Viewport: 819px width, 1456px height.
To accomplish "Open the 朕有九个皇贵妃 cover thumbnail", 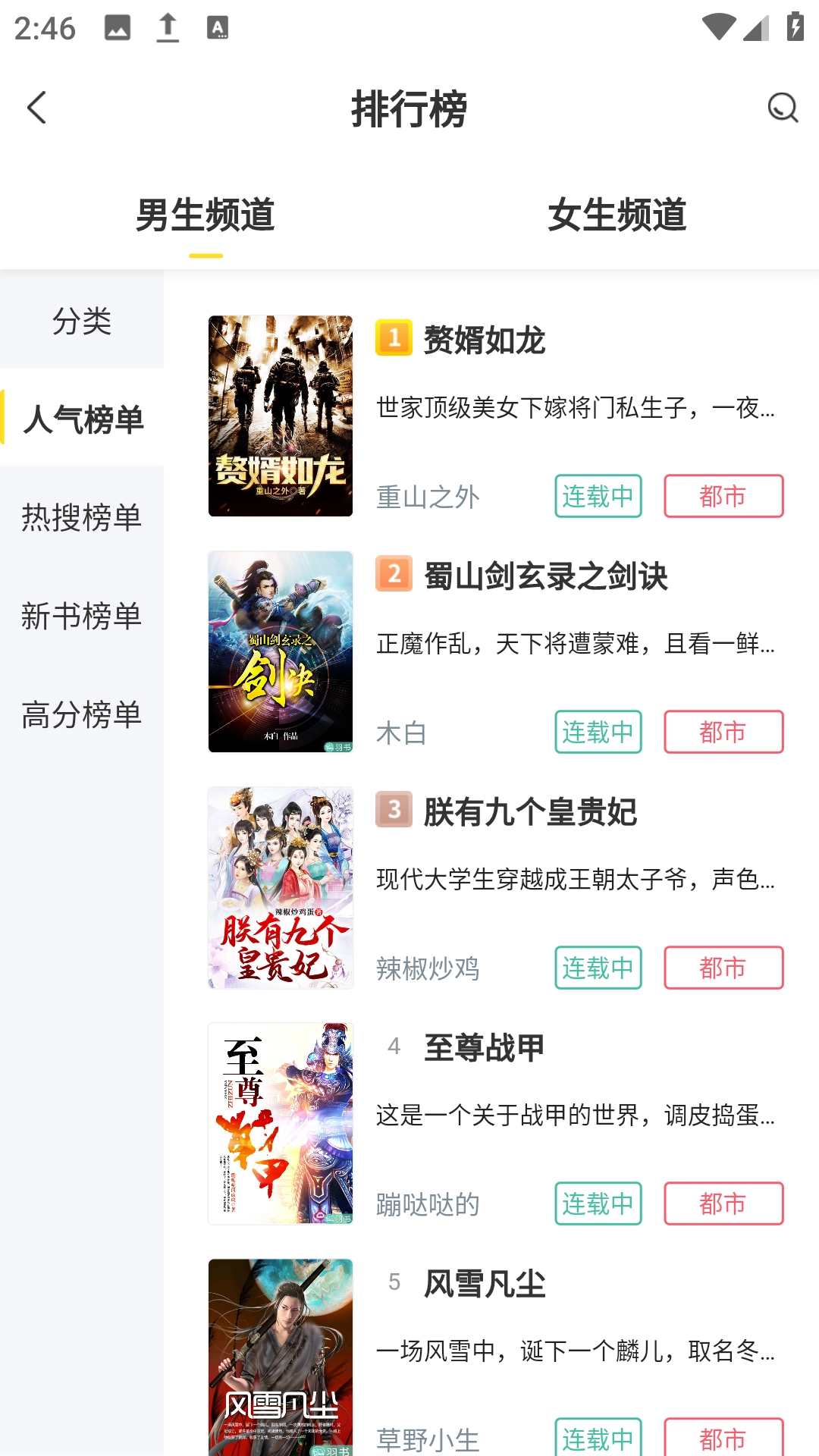I will click(x=280, y=889).
